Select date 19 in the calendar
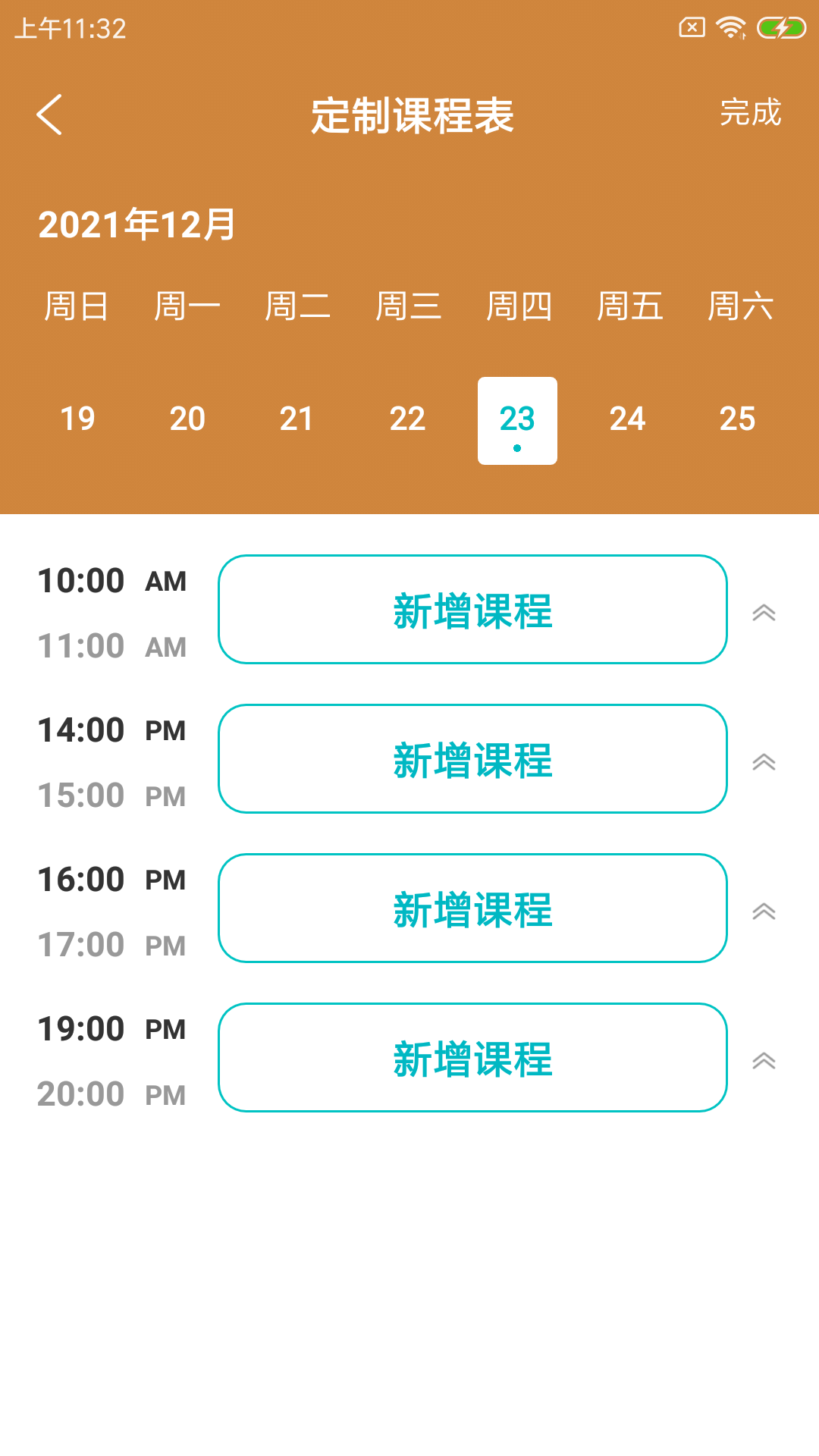 (77, 419)
